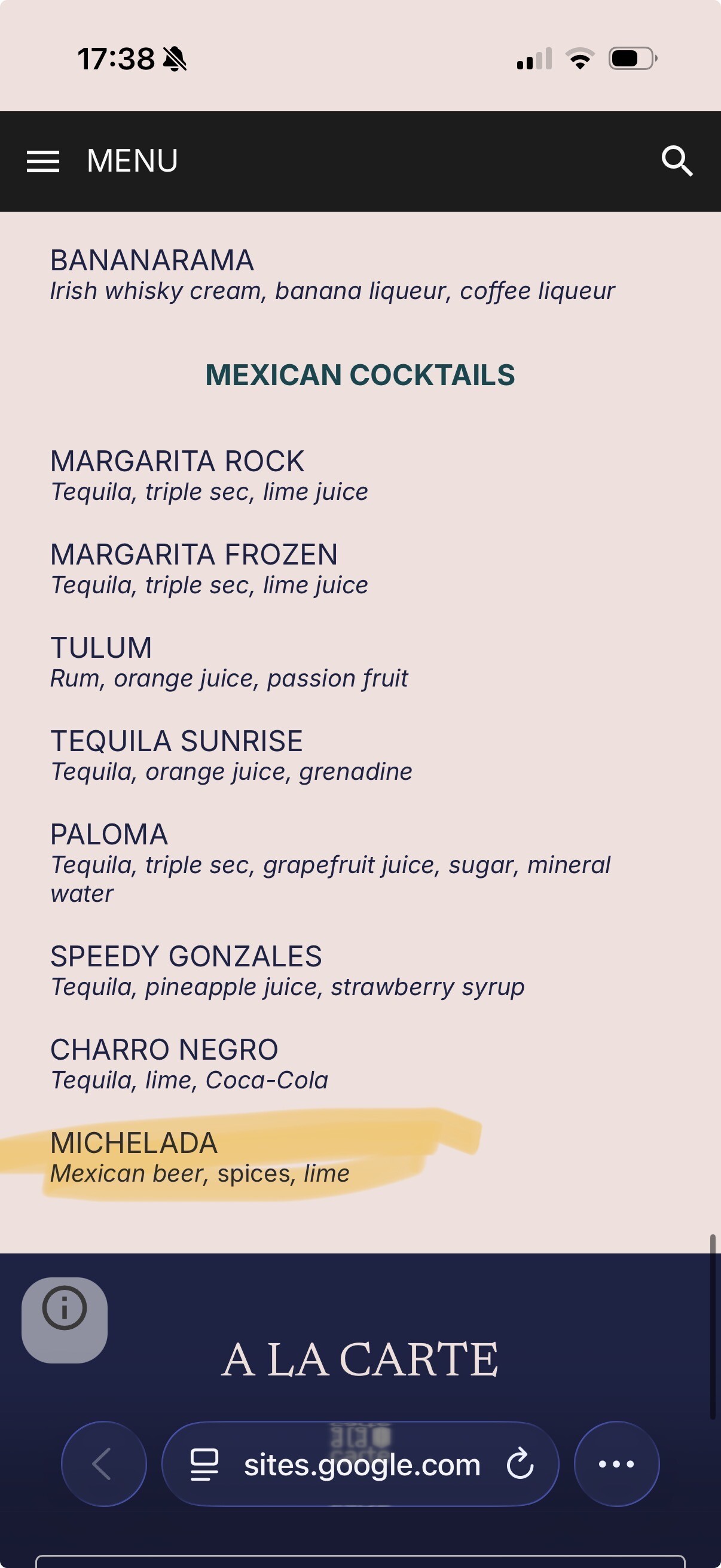Viewport: 721px width, 1568px height.
Task: Go back with the browser back arrow
Action: (x=103, y=1464)
